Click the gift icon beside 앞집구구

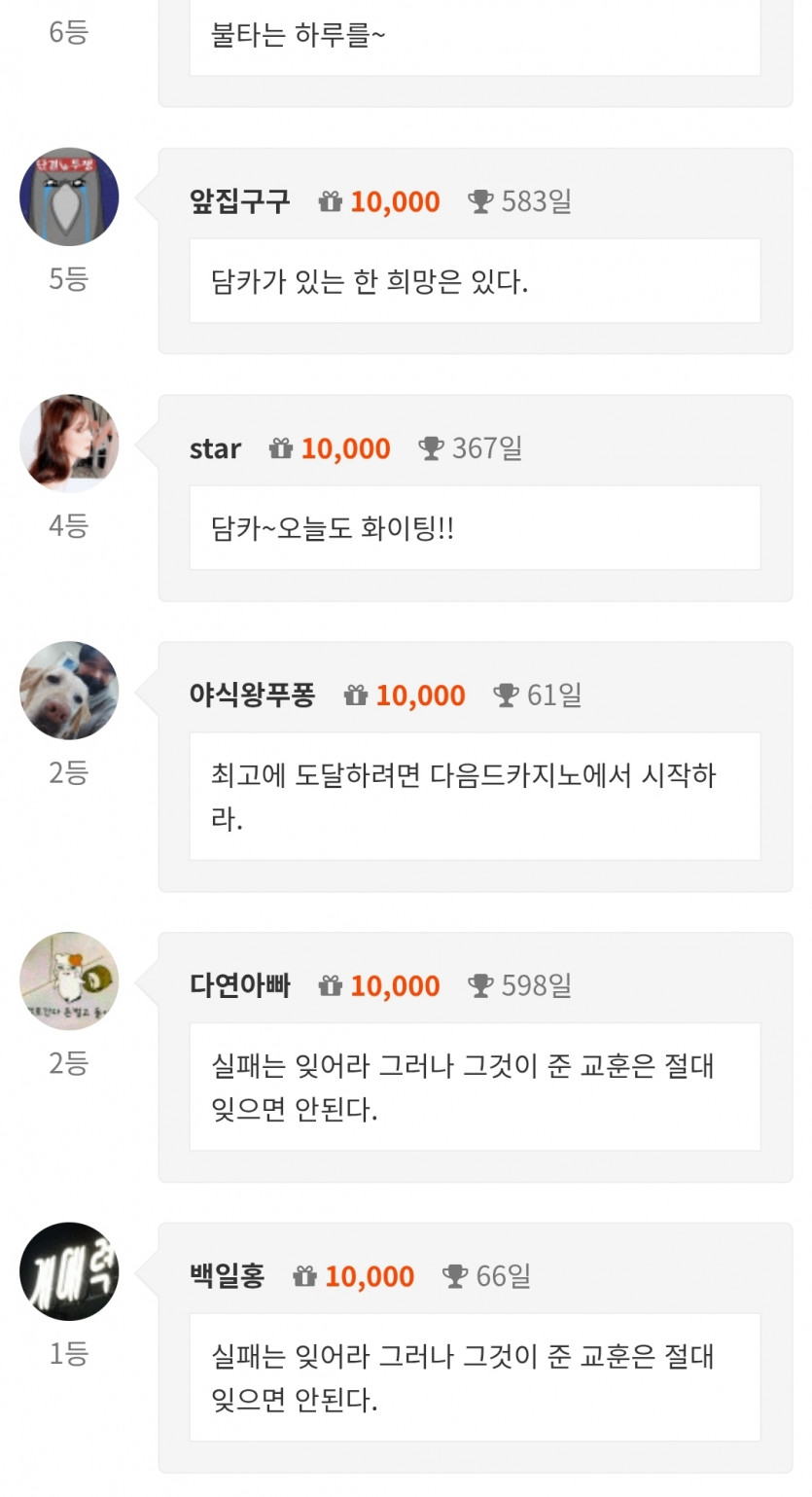click(332, 201)
